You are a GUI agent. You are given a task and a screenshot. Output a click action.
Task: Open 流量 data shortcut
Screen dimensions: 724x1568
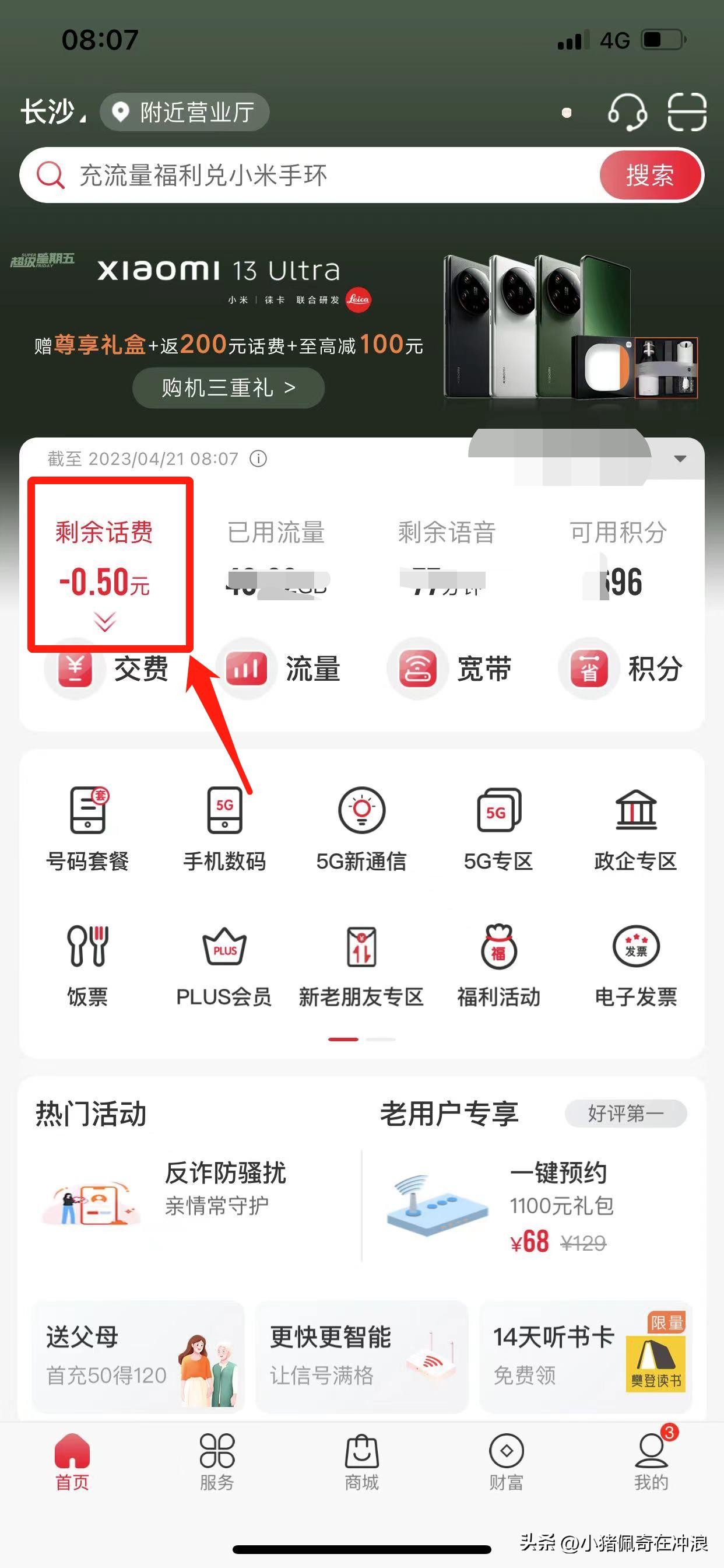tap(279, 668)
